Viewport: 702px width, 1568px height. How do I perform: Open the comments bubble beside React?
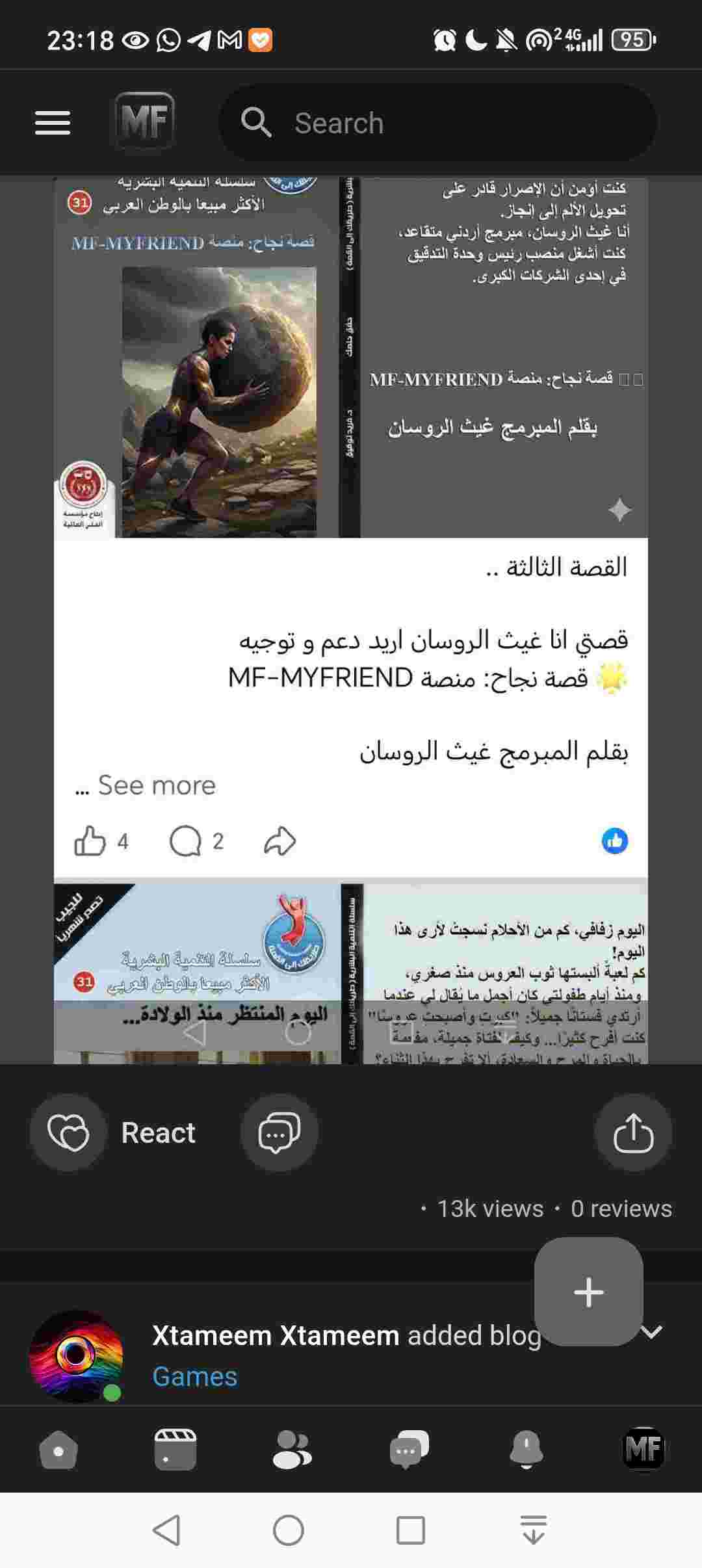coord(279,1132)
